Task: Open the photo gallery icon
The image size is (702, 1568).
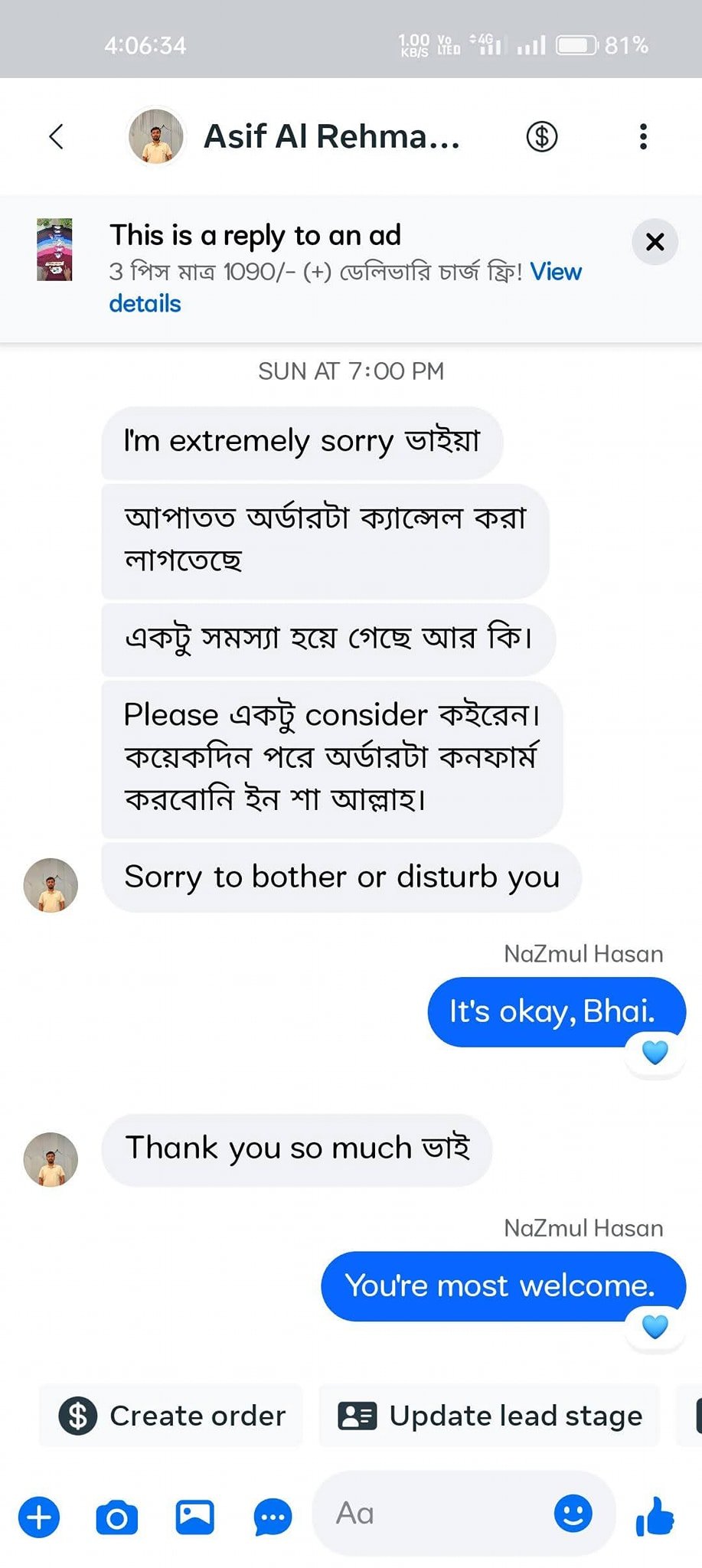Action: pos(195,1517)
